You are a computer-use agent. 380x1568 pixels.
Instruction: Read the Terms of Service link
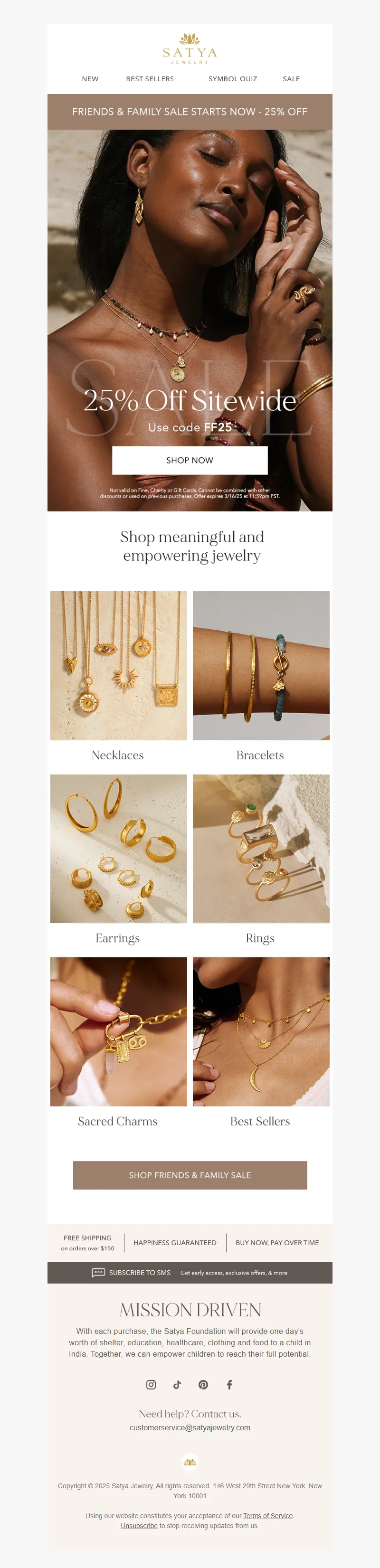268,1516
